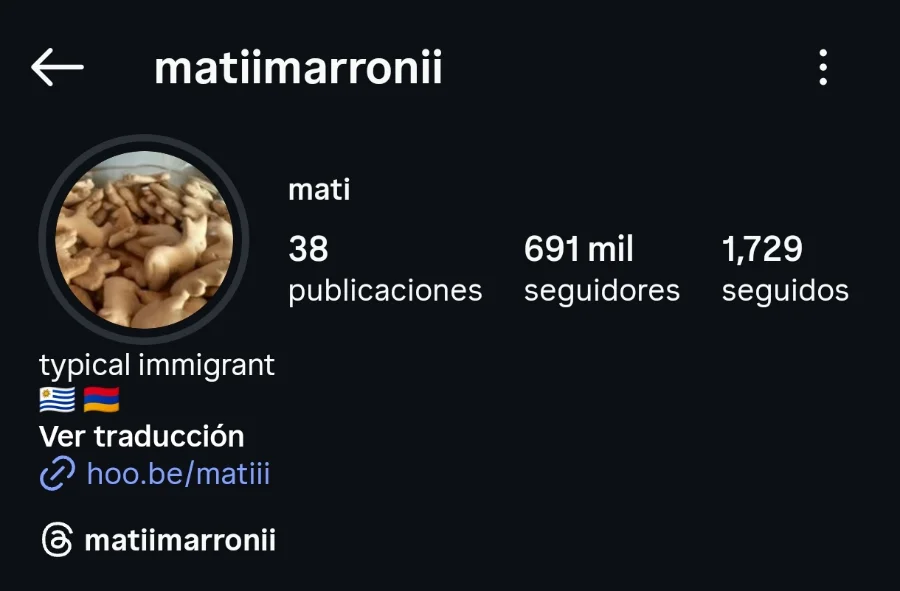Go back using the arrow icon
This screenshot has height=591, width=900.
(57, 68)
